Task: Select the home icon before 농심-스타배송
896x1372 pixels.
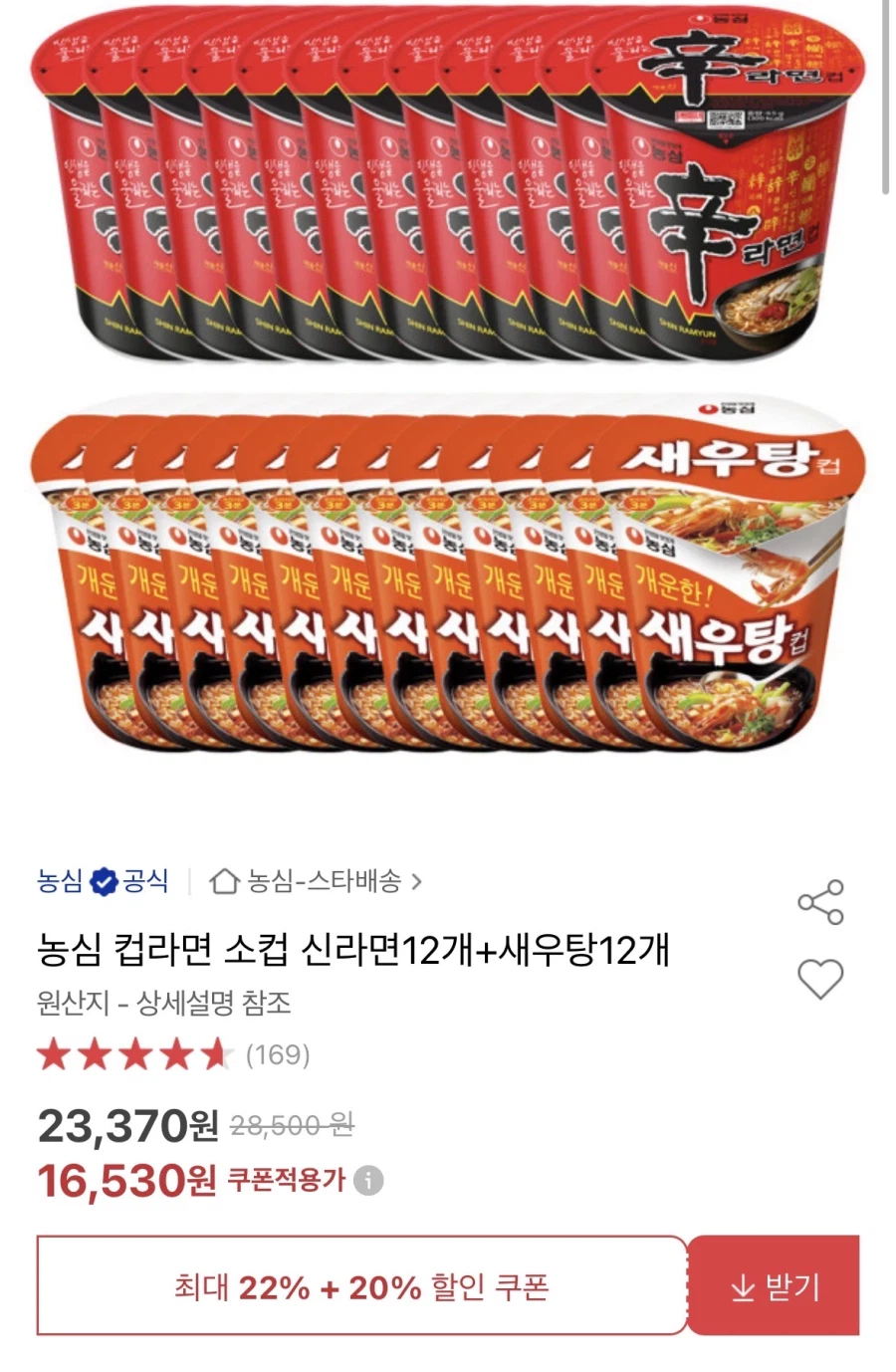Action: (x=227, y=880)
